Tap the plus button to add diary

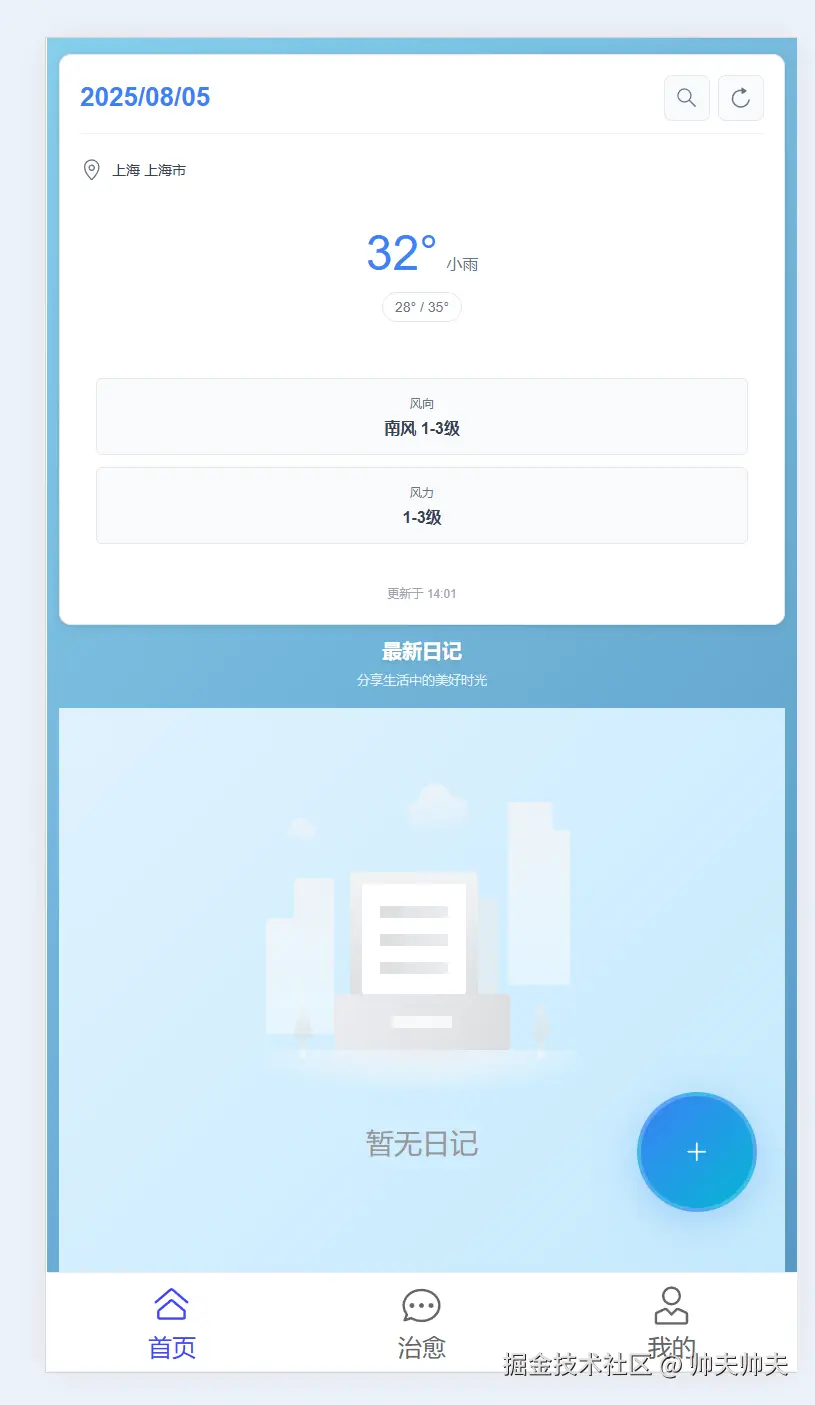point(696,1152)
